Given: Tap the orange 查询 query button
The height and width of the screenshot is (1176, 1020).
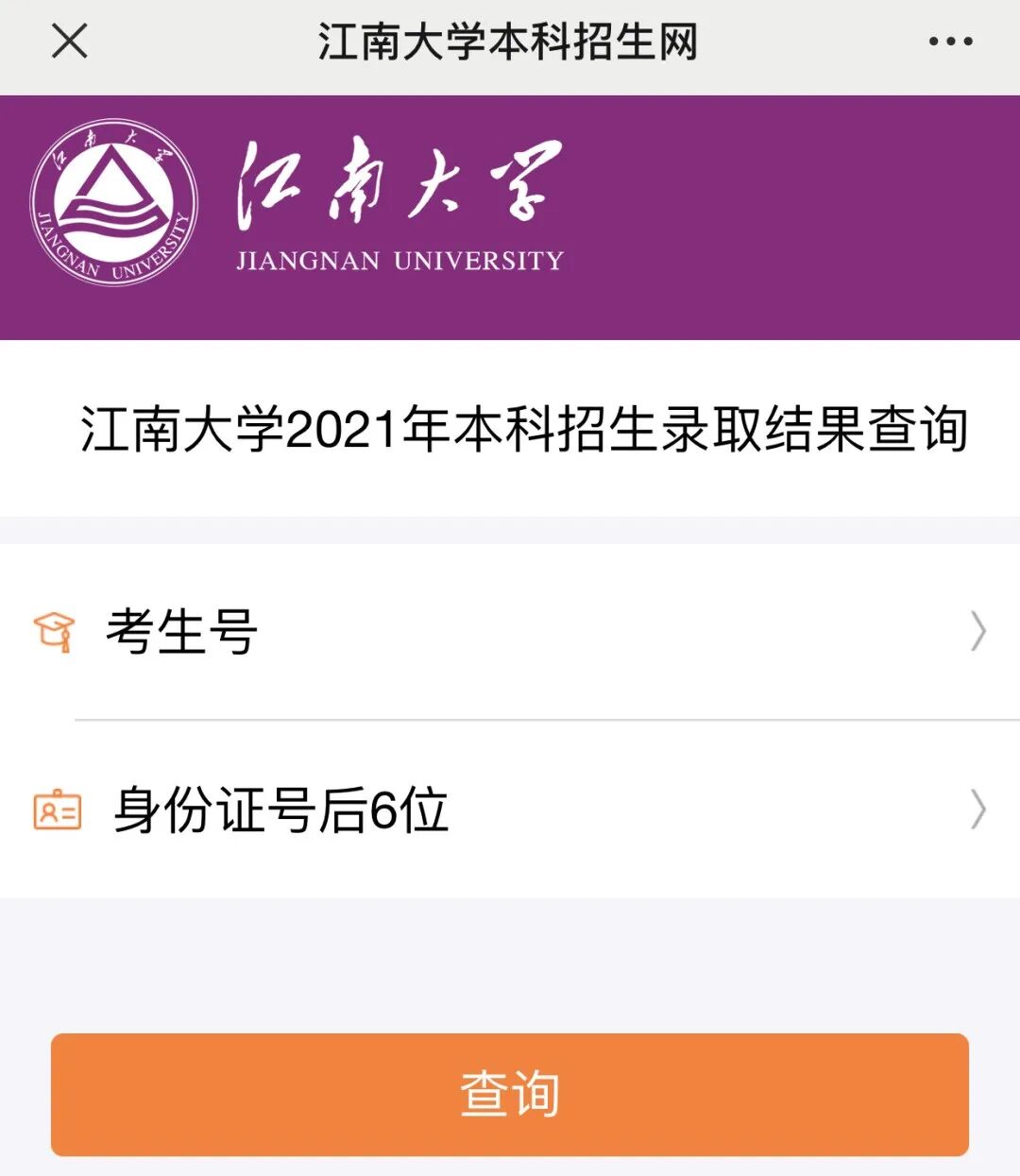Looking at the screenshot, I should [510, 1095].
